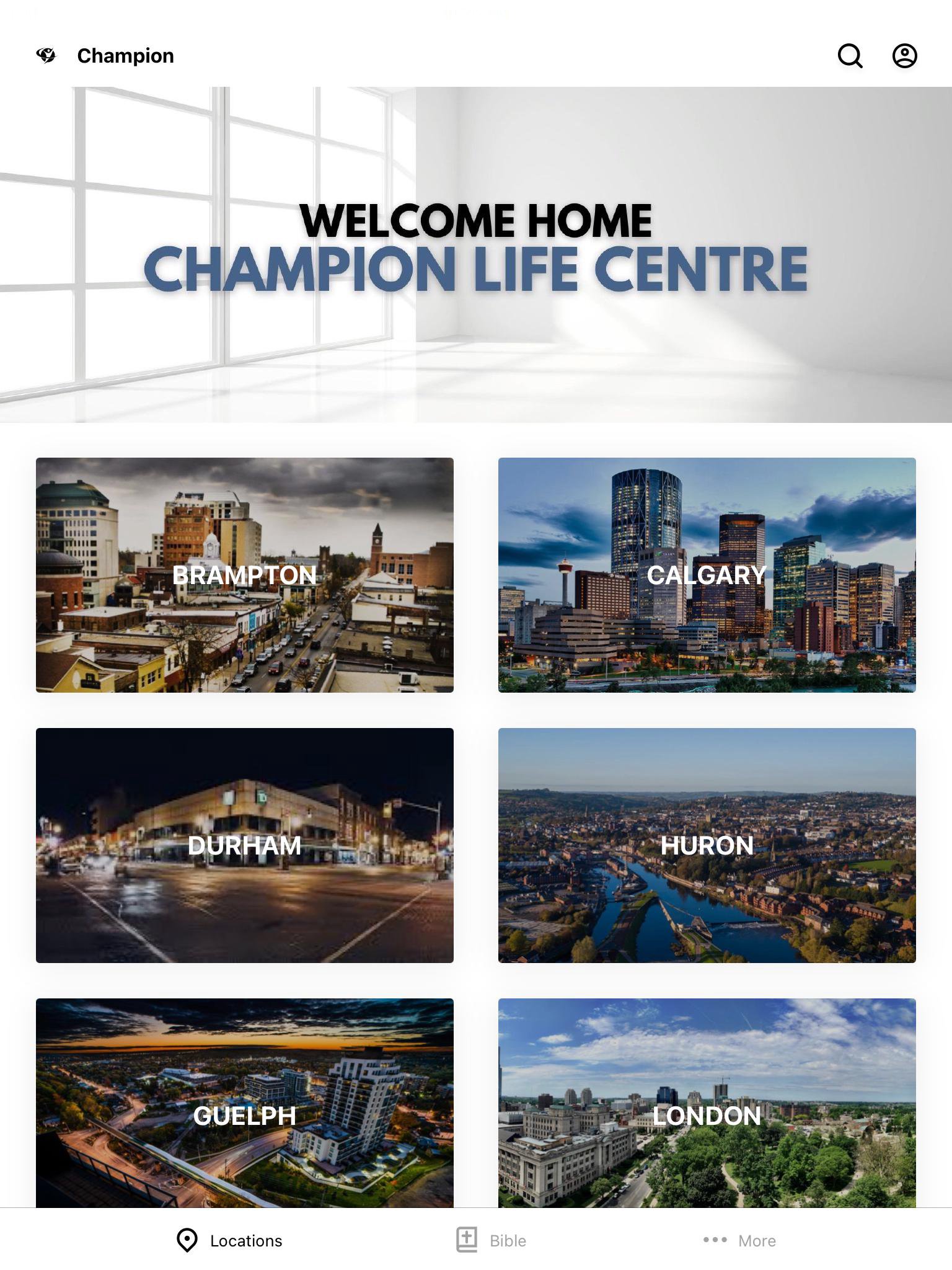Open the search icon
The height and width of the screenshot is (1270, 952).
850,56
